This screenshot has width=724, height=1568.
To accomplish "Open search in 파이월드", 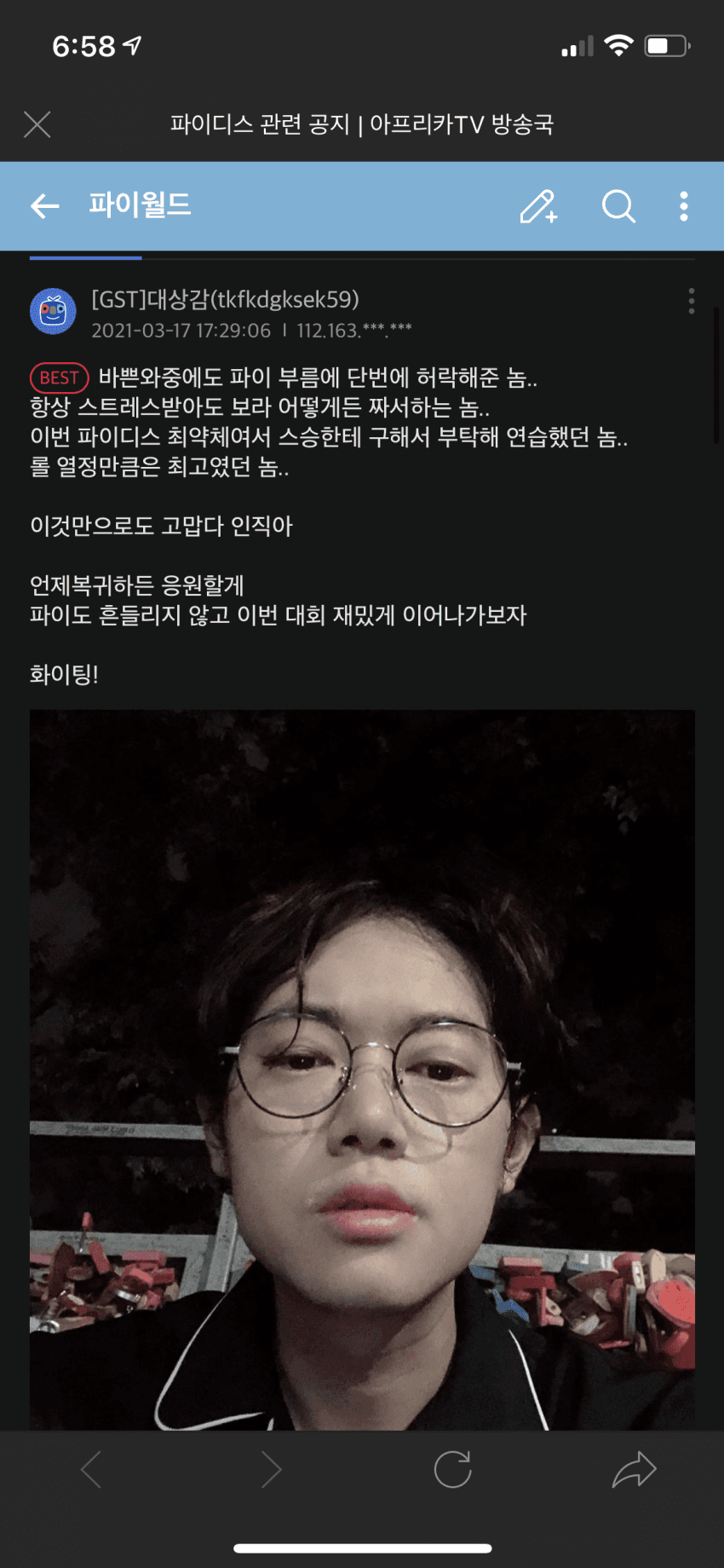I will tap(618, 206).
